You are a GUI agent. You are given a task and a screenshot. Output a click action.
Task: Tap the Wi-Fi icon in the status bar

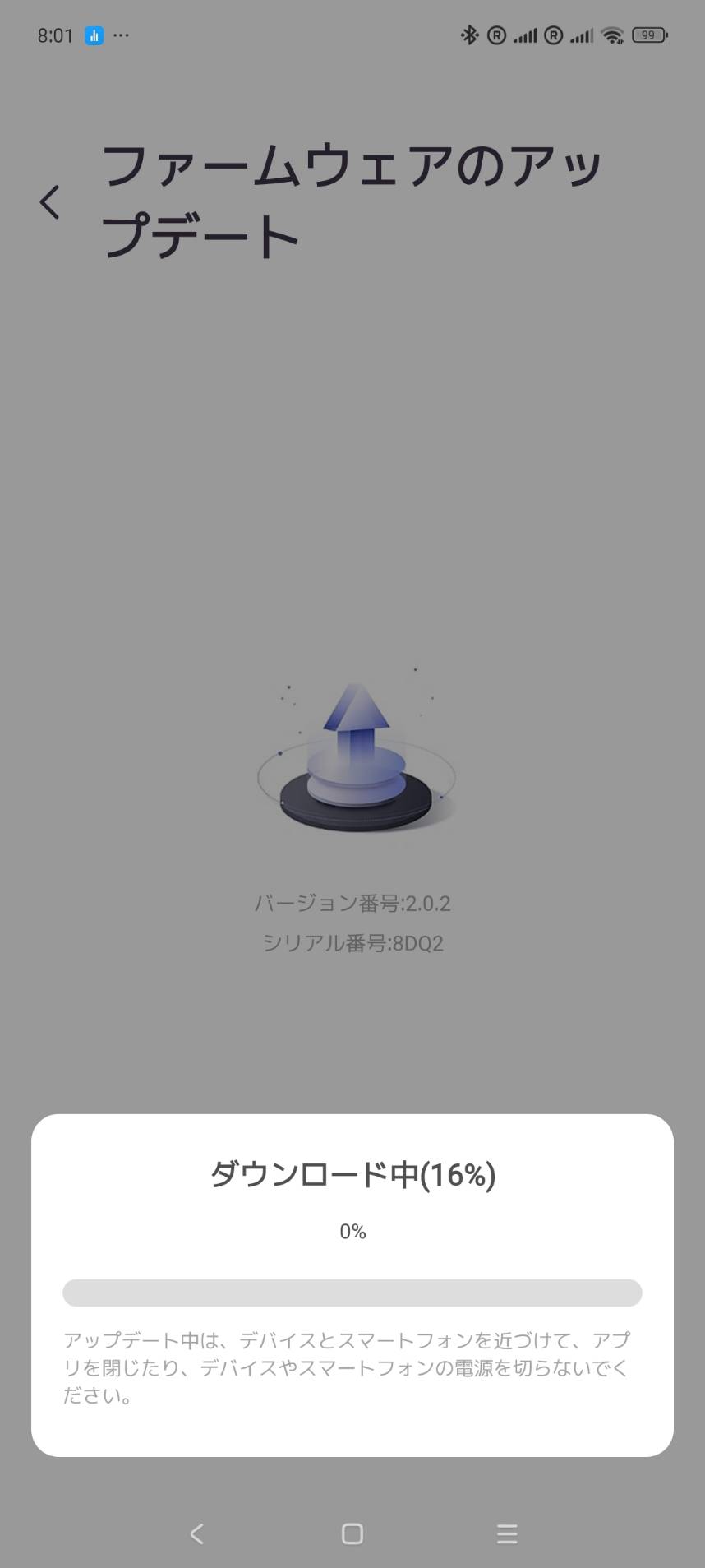(x=612, y=35)
